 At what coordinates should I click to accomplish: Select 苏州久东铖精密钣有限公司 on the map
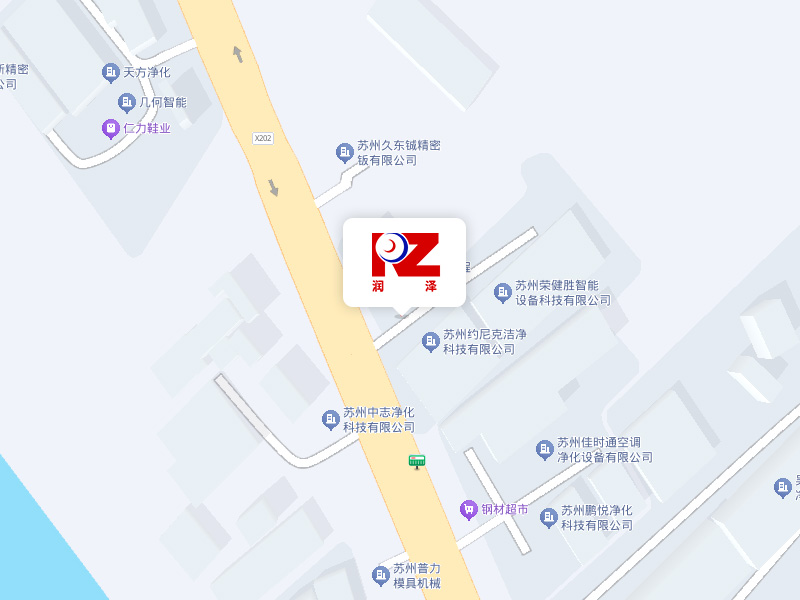345,152
